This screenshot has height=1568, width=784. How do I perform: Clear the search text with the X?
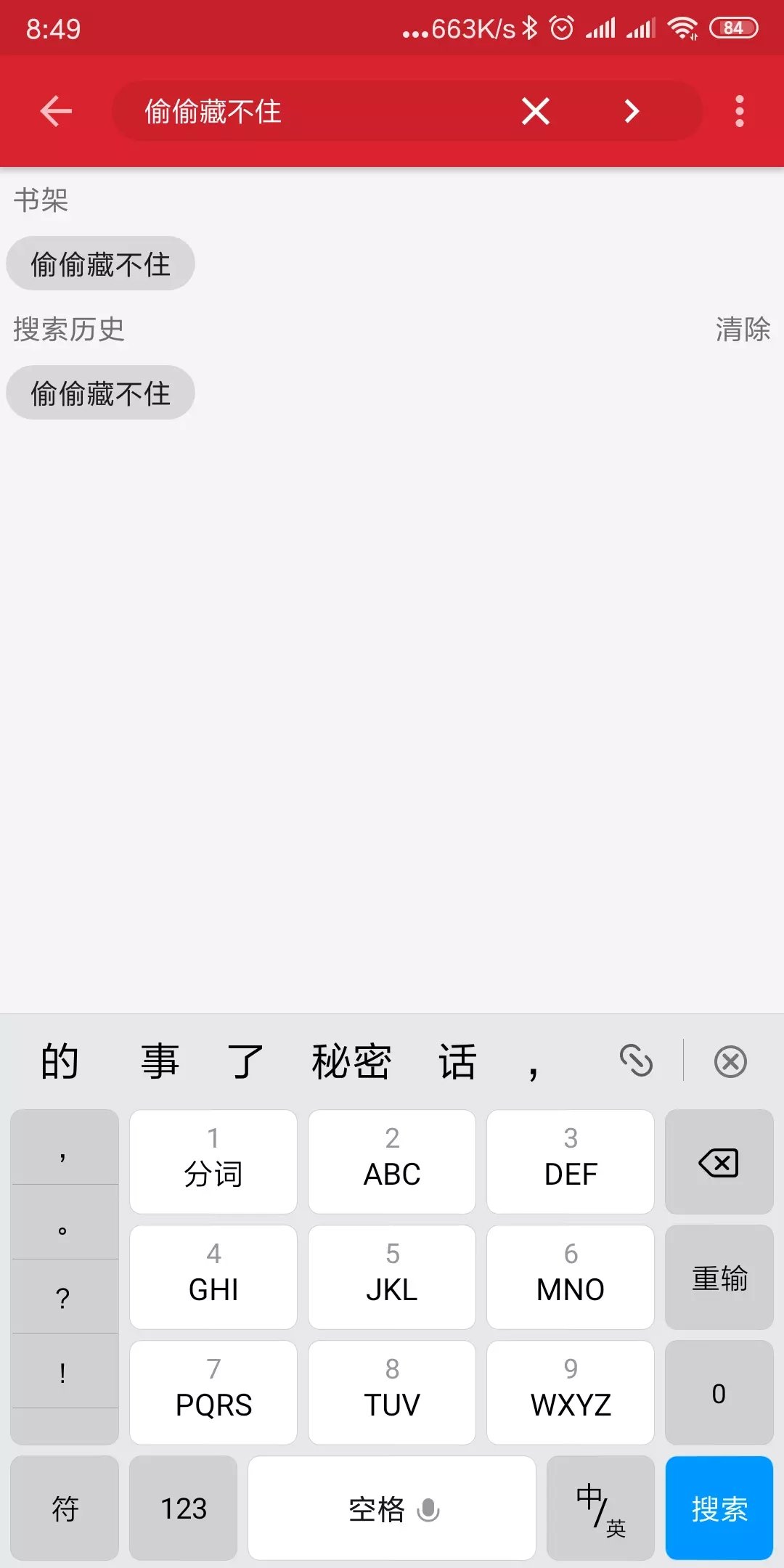[536, 111]
